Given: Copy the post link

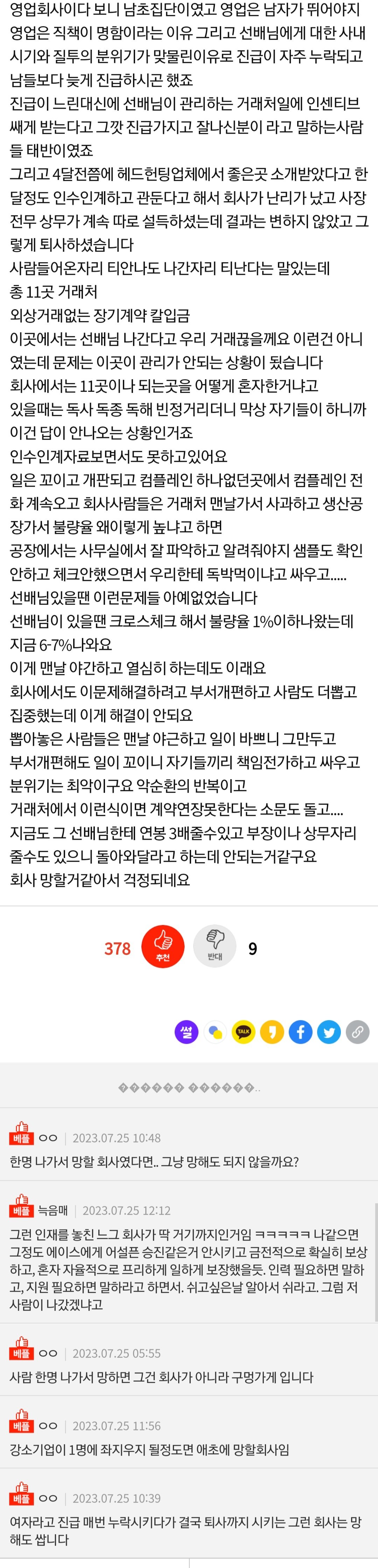Looking at the screenshot, I should pyautogui.click(x=358, y=1032).
